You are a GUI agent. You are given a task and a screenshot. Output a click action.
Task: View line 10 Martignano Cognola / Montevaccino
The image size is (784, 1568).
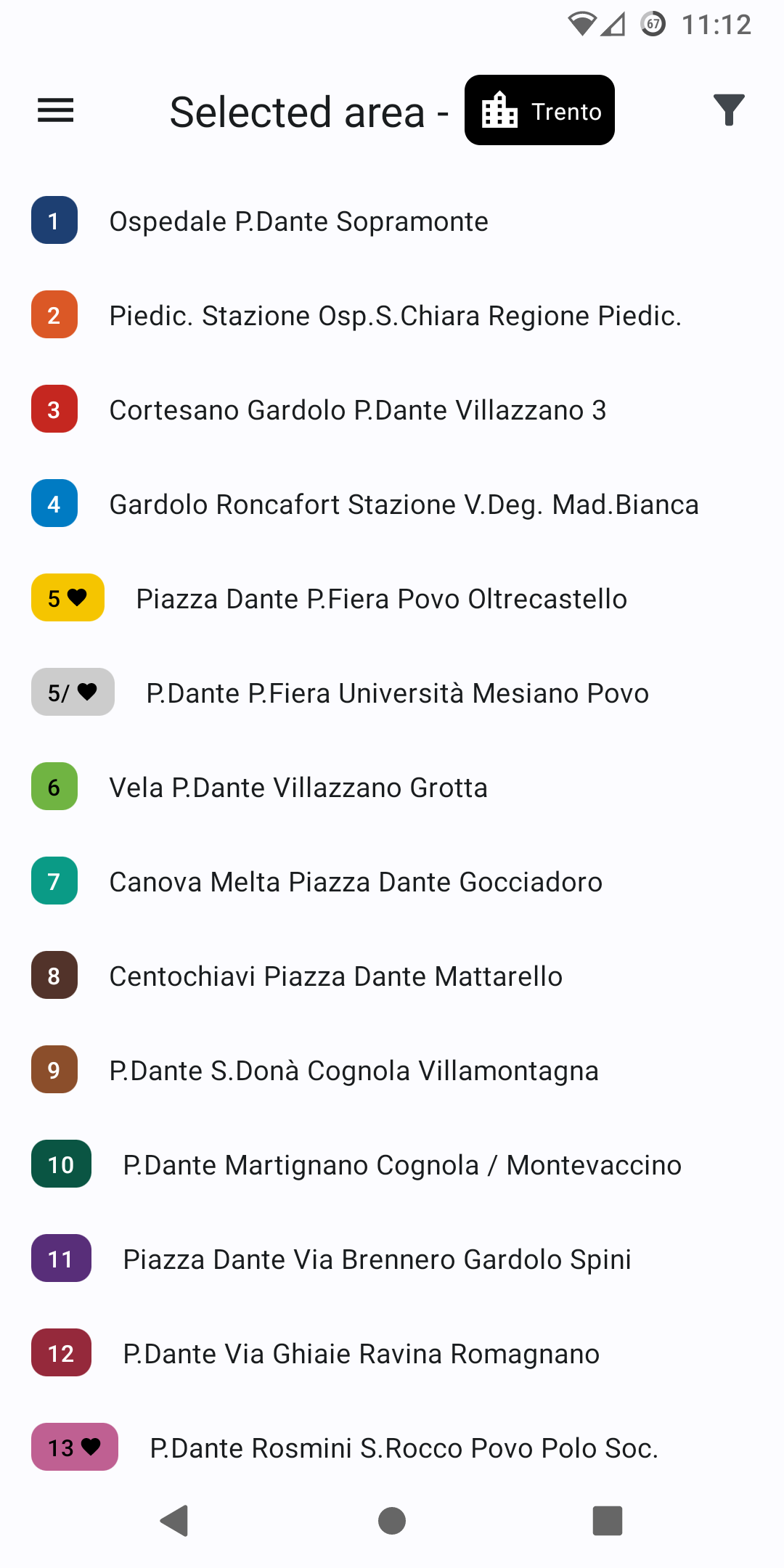(x=402, y=1165)
